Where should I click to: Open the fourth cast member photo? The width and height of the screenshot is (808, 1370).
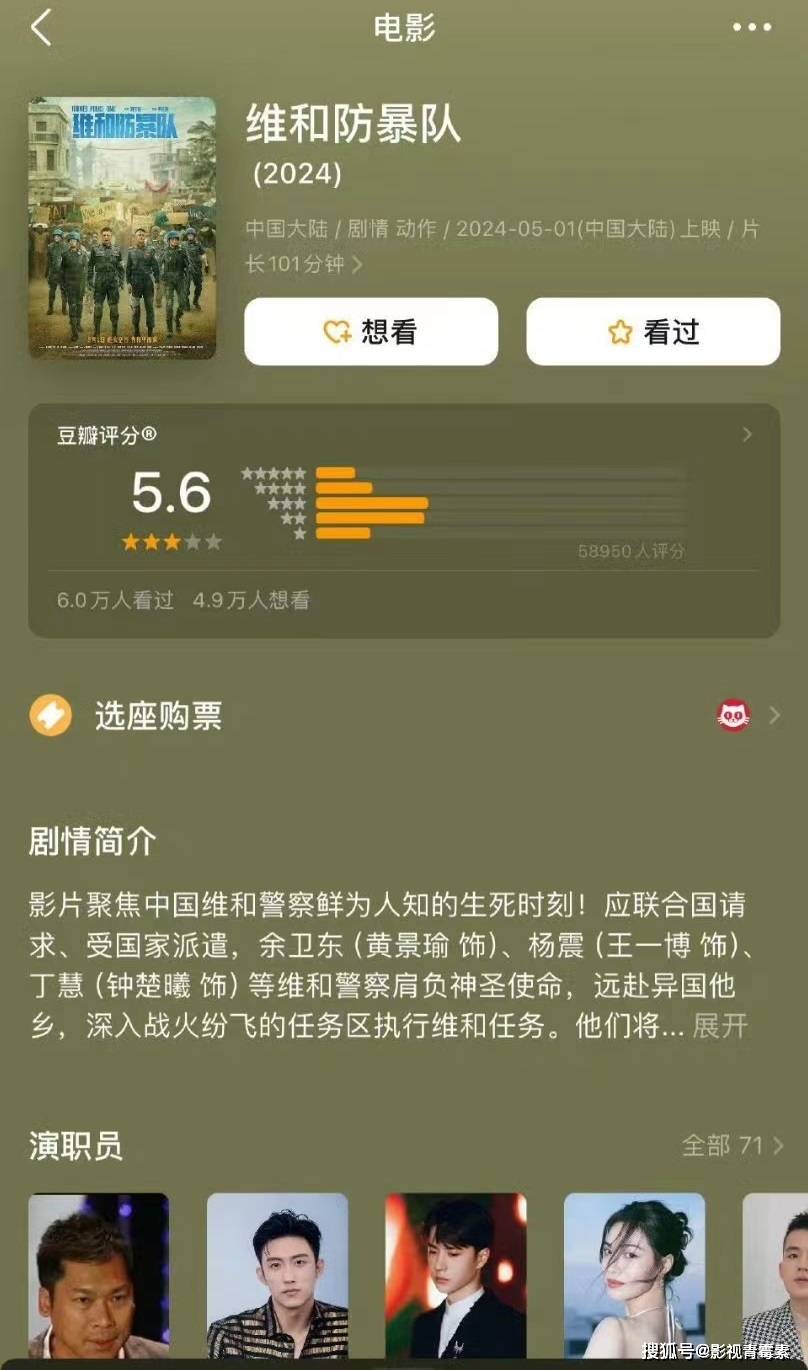pos(634,1275)
